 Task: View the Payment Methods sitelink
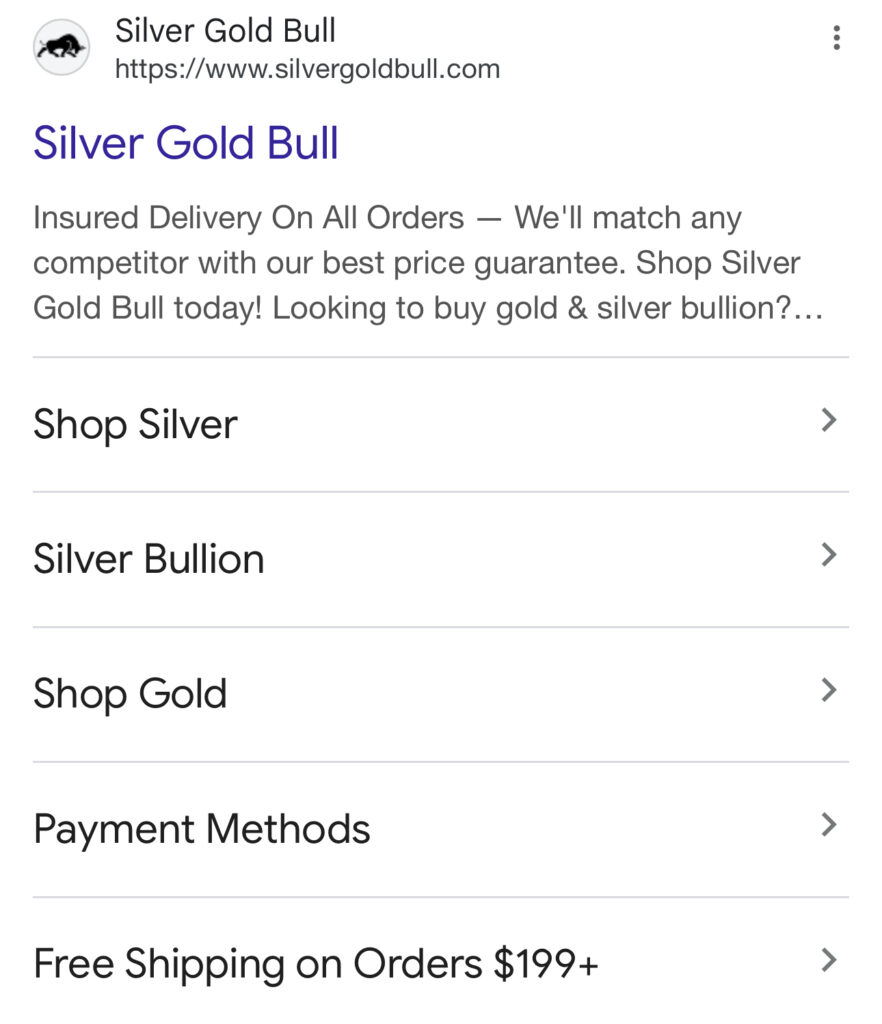point(202,829)
